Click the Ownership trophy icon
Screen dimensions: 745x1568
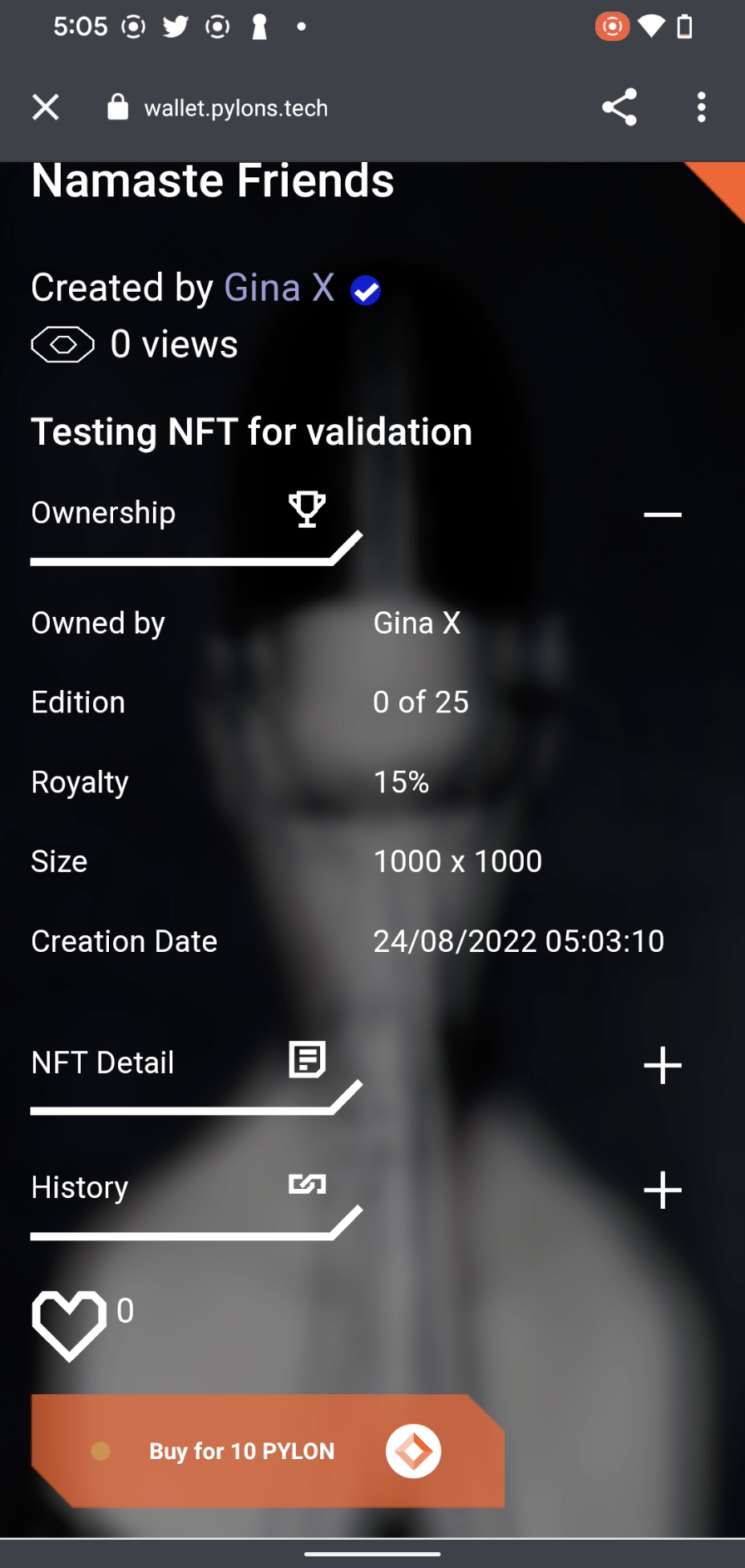pyautogui.click(x=307, y=510)
